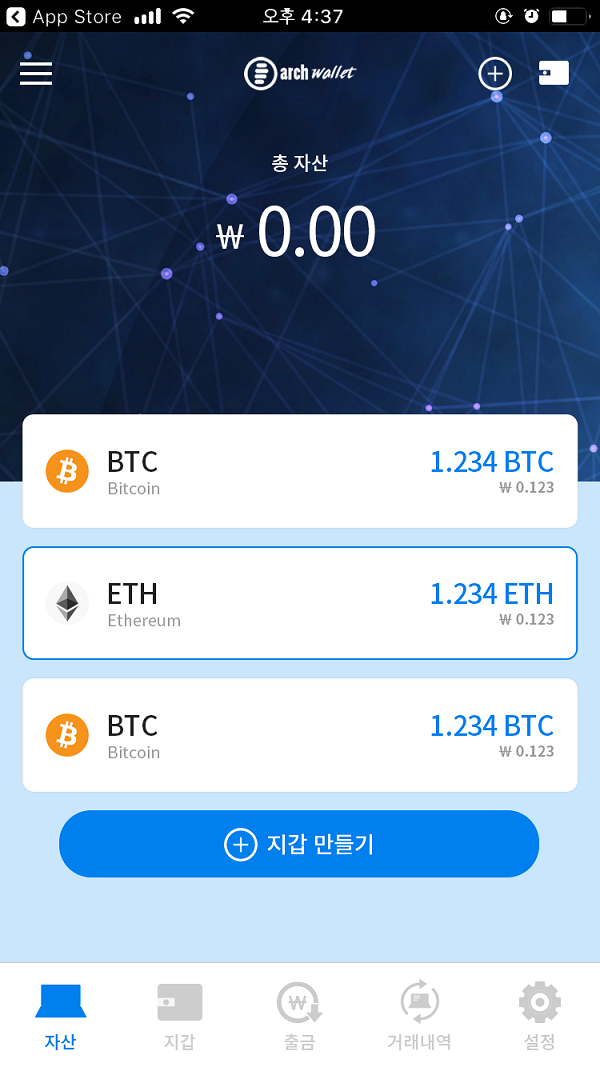Open the wallet card icon in header
The image size is (600, 1067).
[x=554, y=73]
